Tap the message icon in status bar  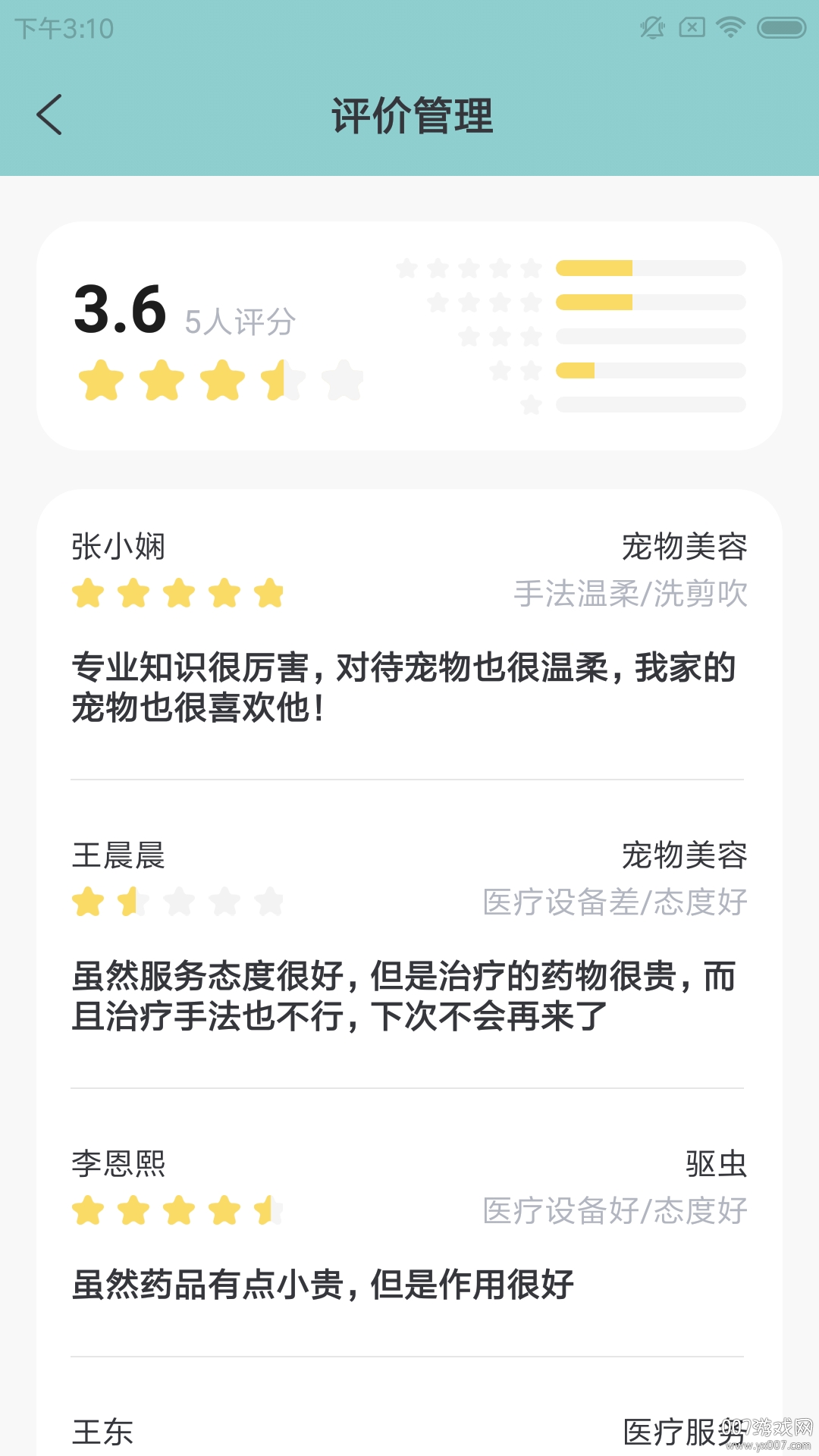(x=692, y=27)
